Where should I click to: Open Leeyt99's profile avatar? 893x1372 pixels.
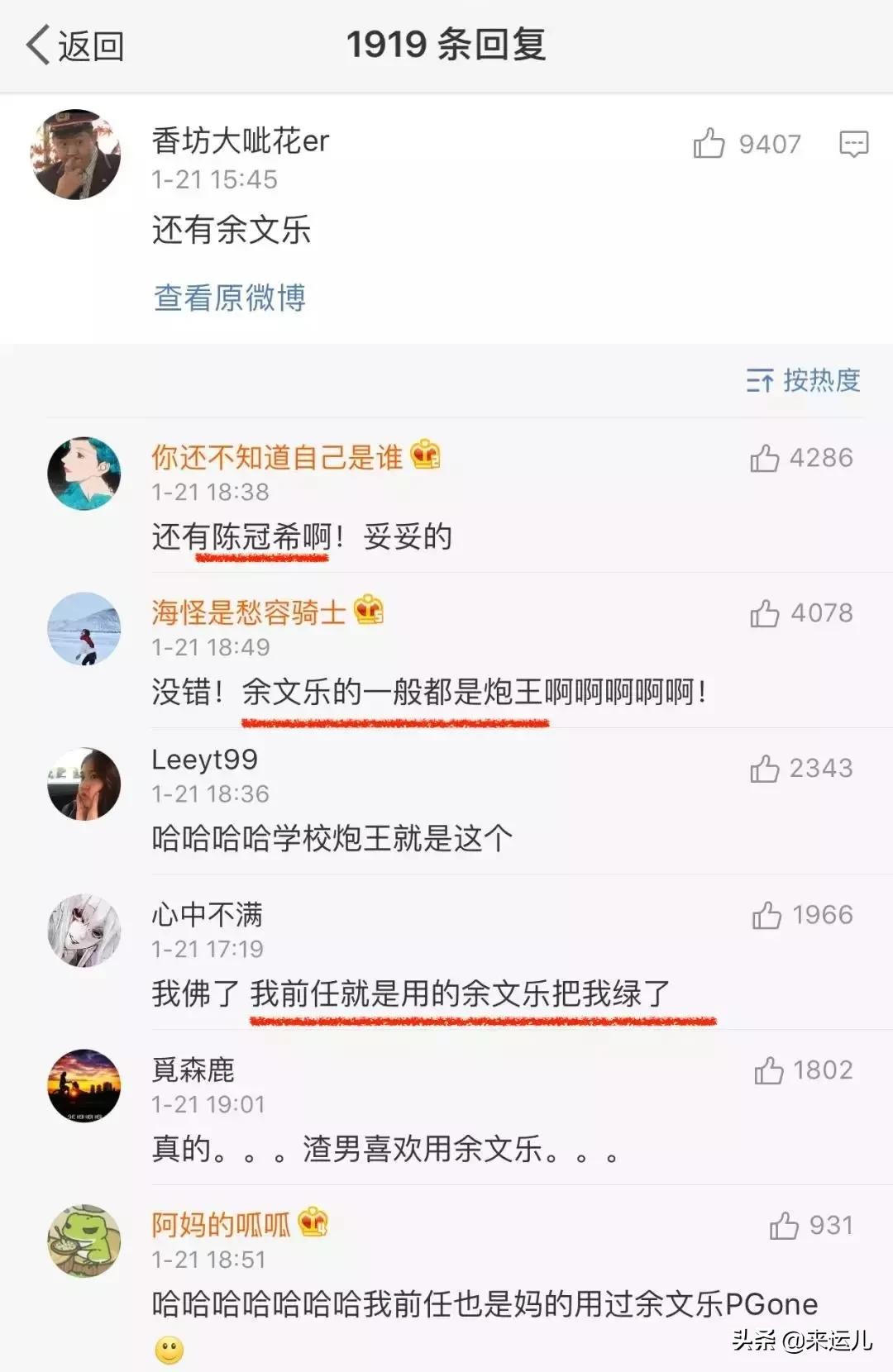click(84, 784)
